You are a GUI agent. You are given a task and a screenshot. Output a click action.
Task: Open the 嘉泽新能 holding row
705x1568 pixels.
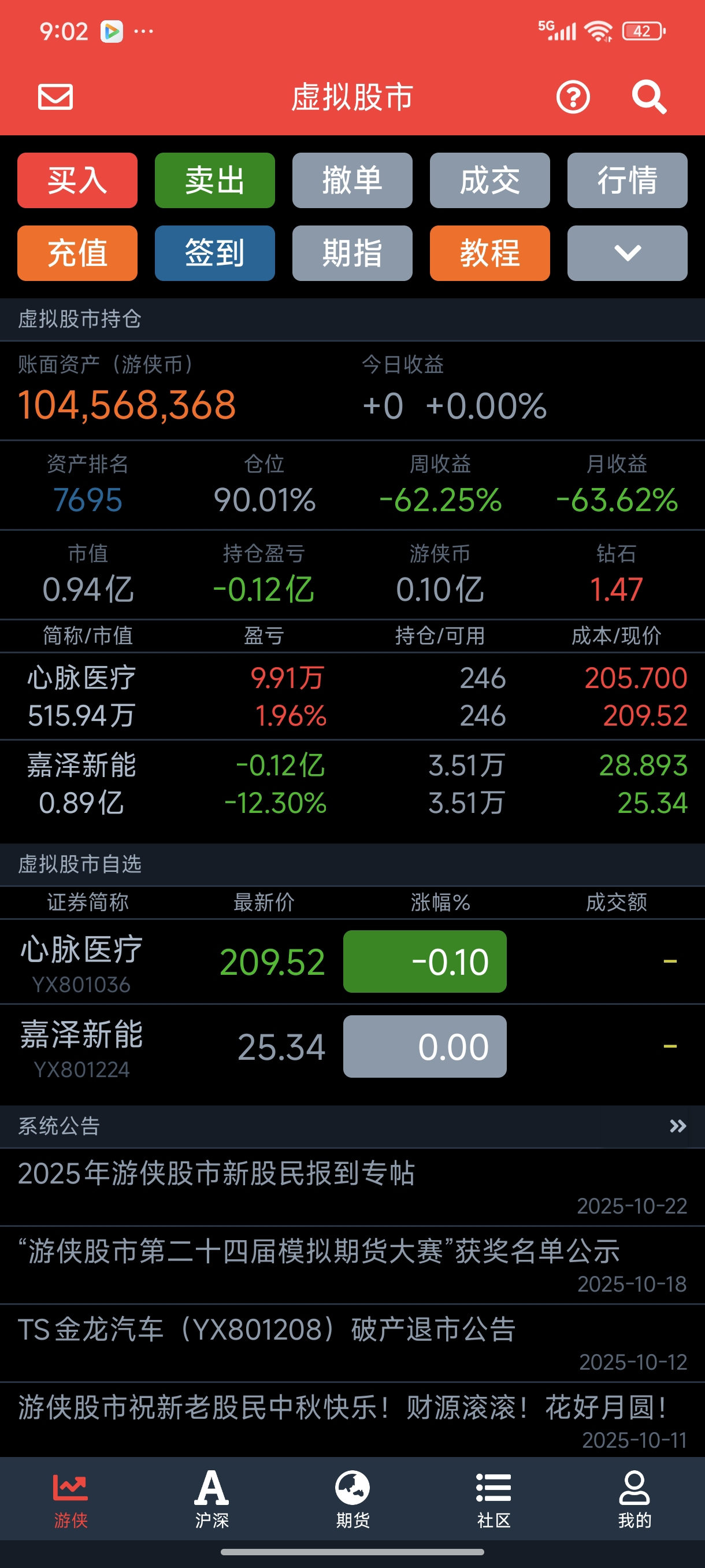[352, 783]
